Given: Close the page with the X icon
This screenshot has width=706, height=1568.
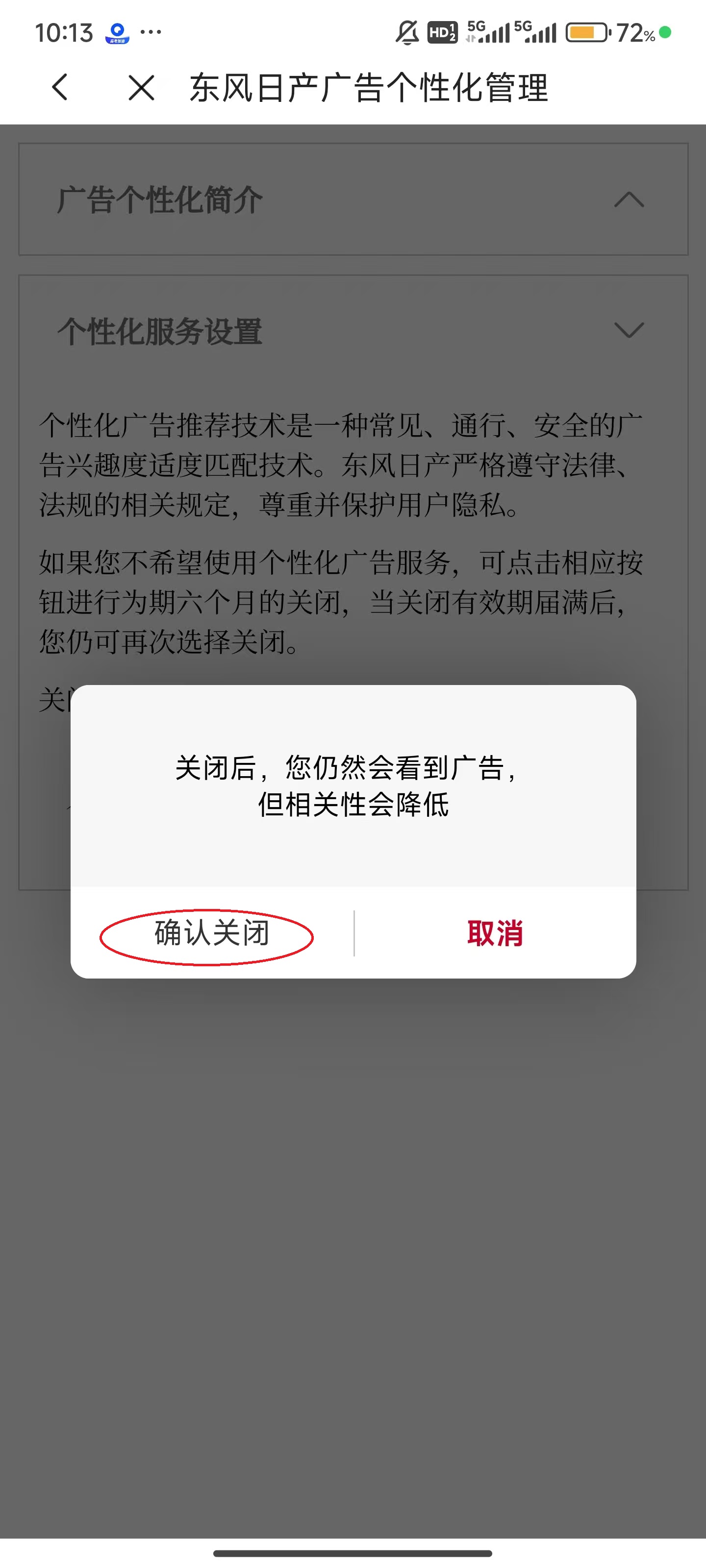Looking at the screenshot, I should click(x=141, y=87).
